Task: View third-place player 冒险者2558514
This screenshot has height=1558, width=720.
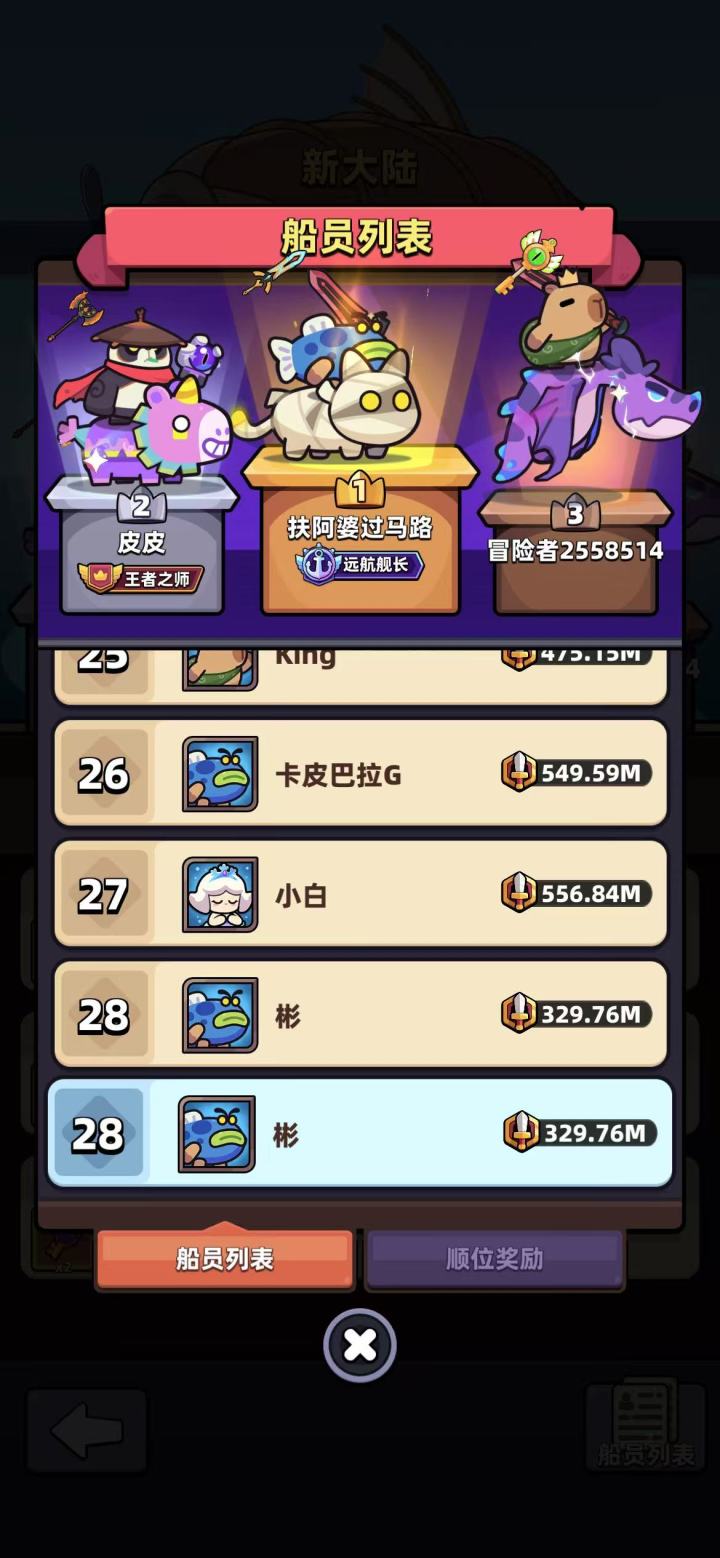Action: 575,549
